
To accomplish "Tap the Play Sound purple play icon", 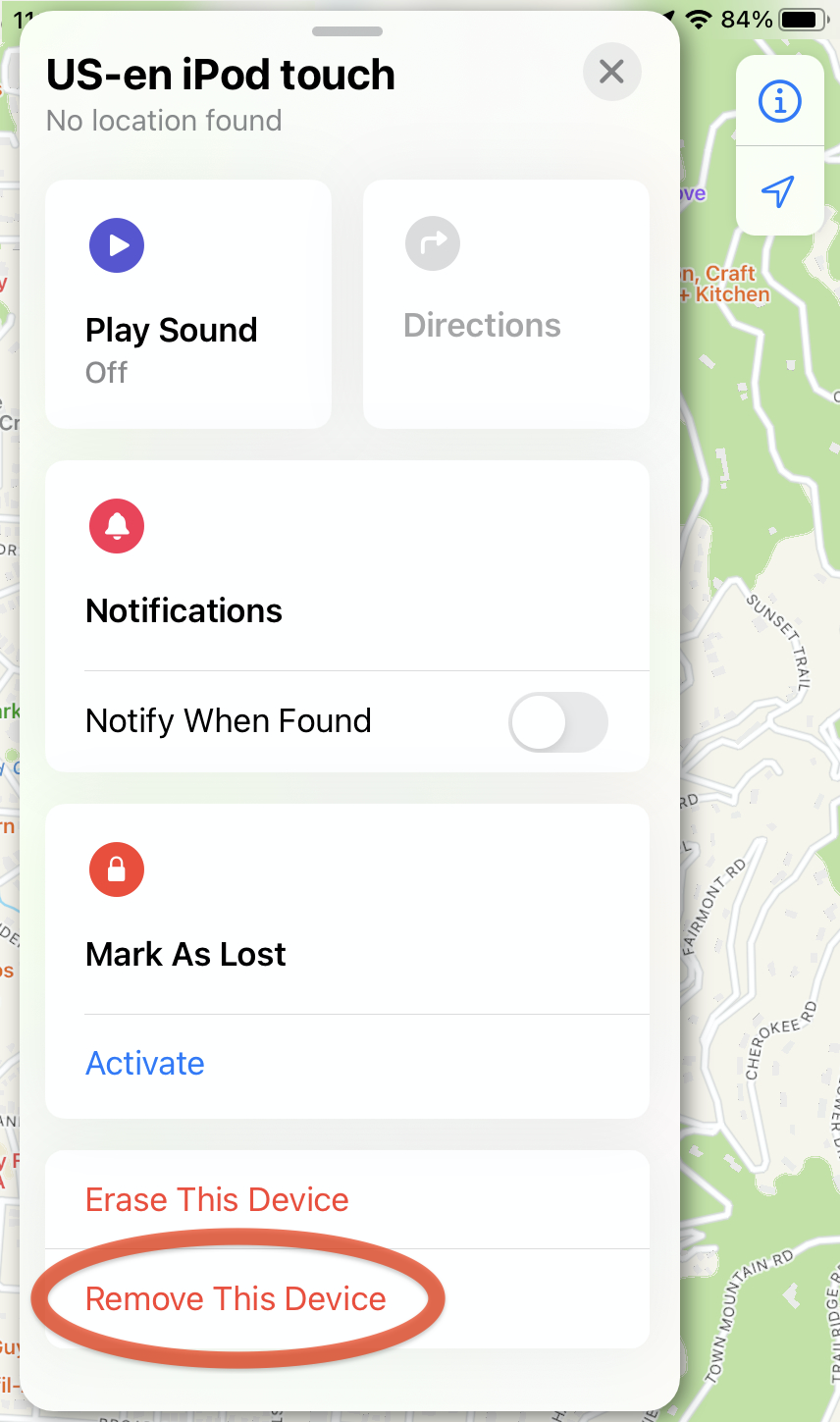I will click(116, 245).
